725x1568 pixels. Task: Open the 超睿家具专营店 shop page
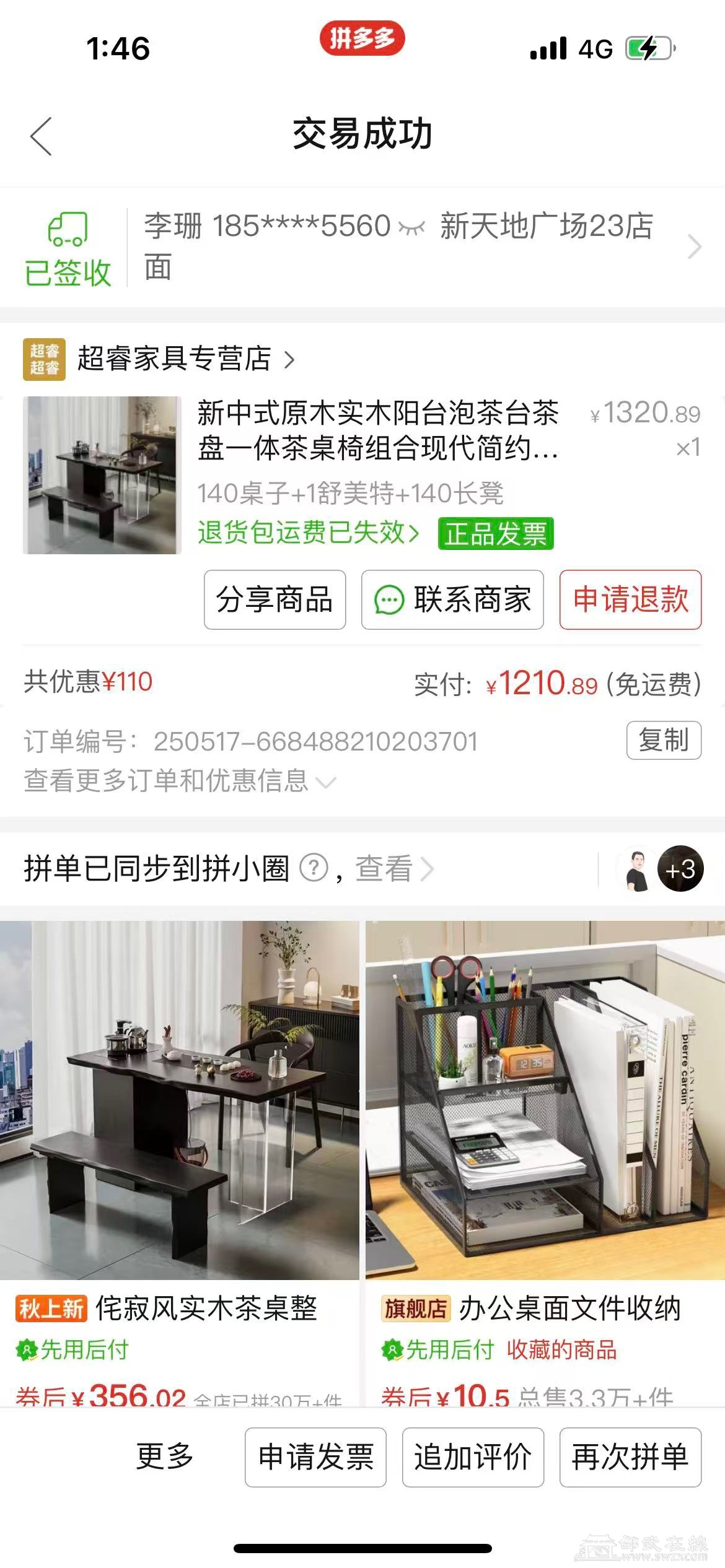pyautogui.click(x=185, y=359)
